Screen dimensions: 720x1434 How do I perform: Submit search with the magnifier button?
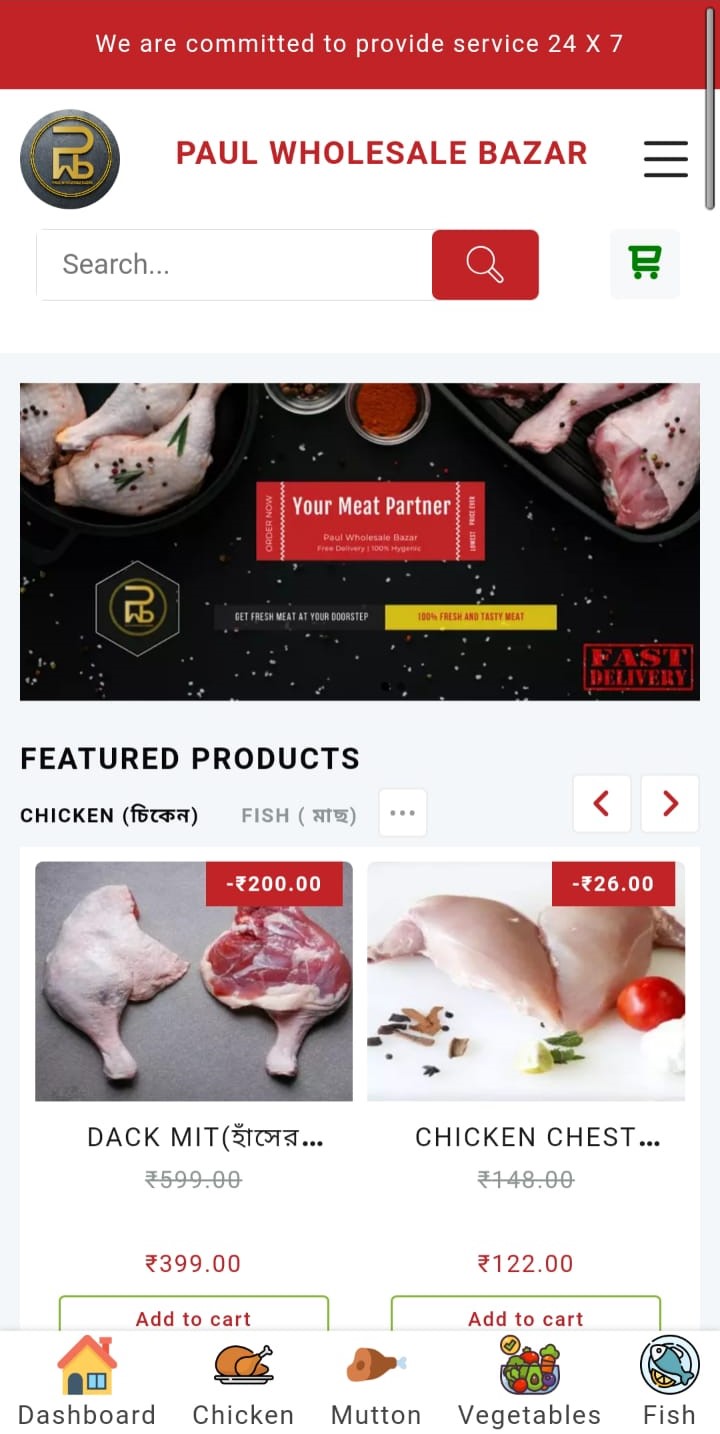tap(485, 265)
